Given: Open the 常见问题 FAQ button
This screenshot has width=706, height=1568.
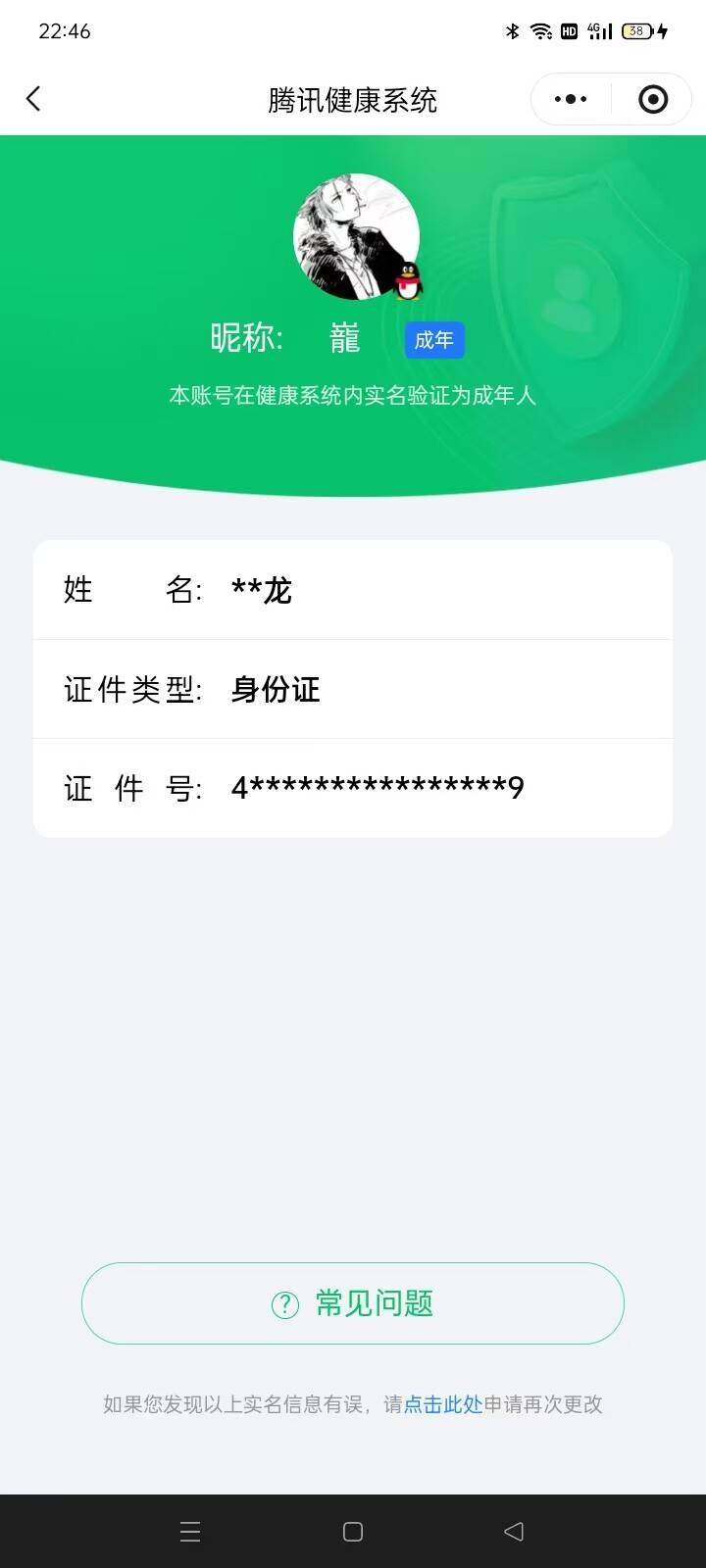Looking at the screenshot, I should tap(353, 1304).
